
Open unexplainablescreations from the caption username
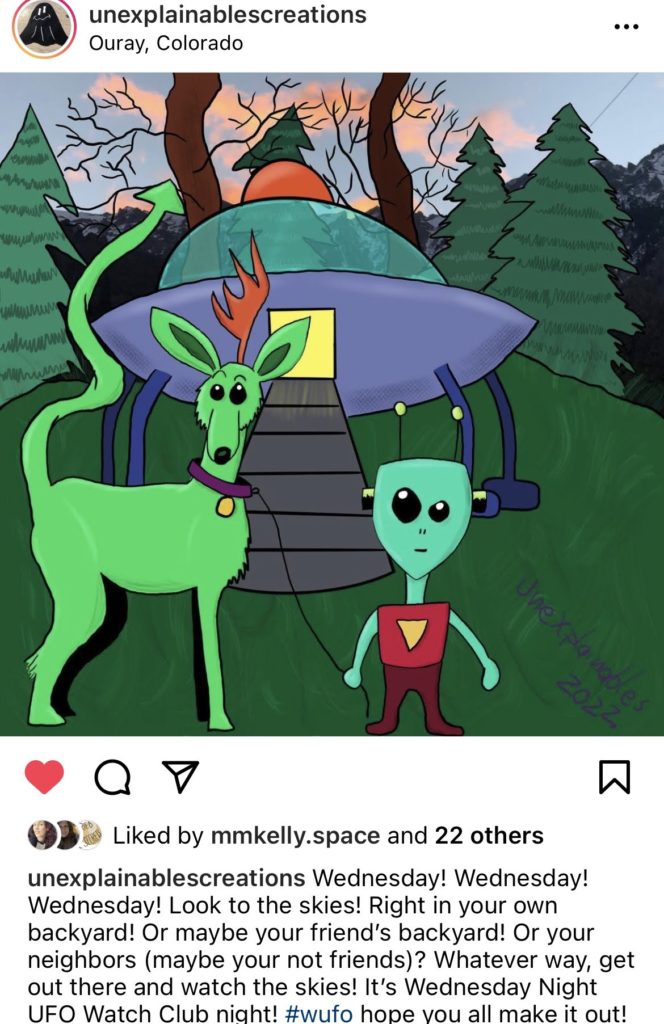click(166, 878)
